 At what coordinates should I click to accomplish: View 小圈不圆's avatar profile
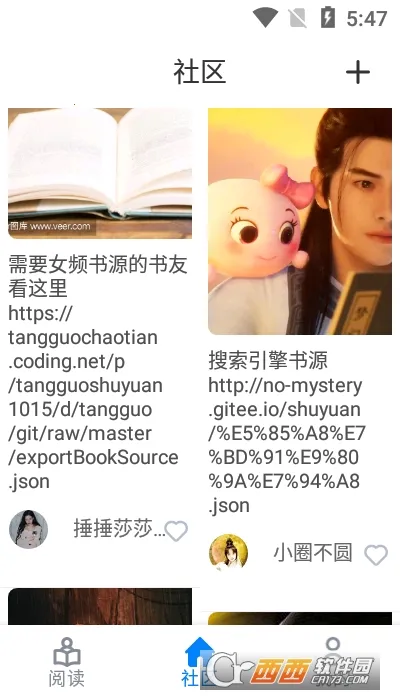229,553
